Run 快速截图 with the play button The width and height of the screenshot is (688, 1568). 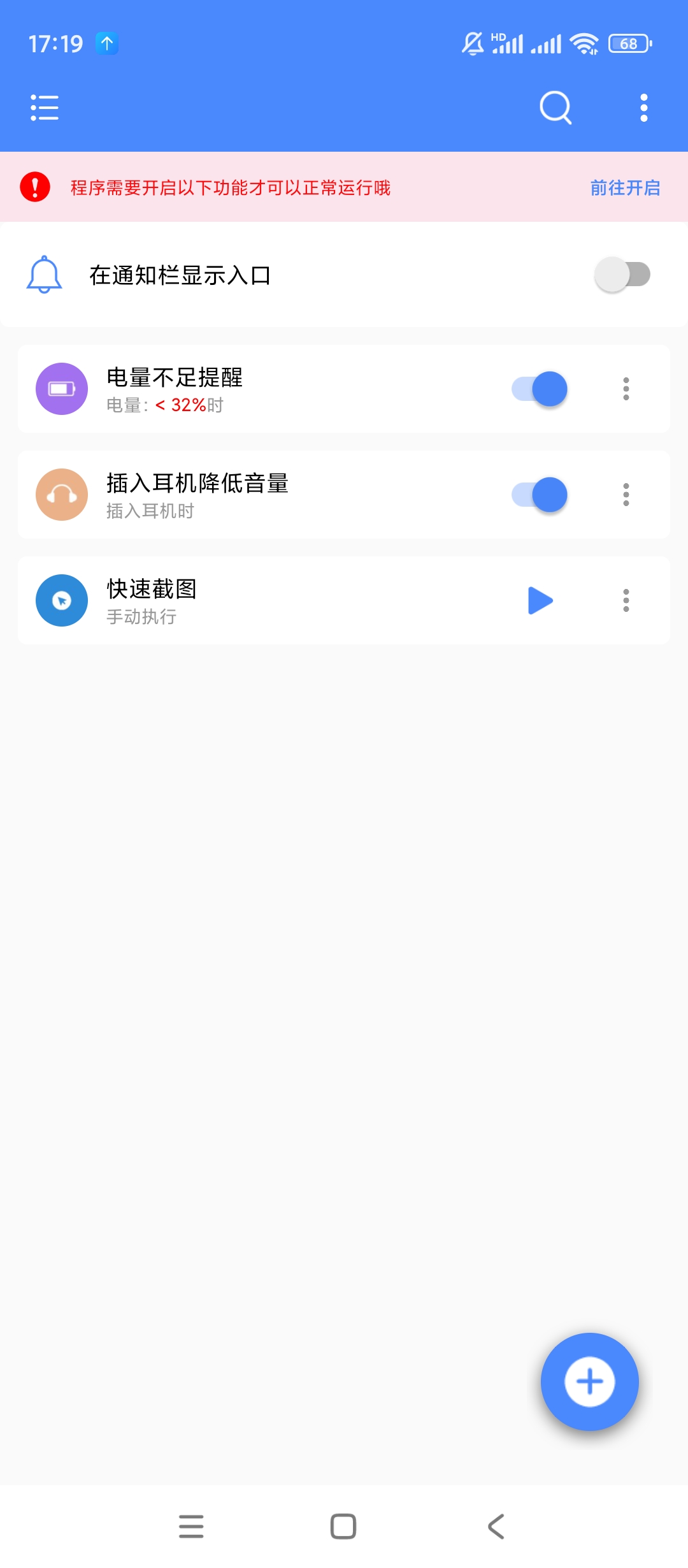540,600
